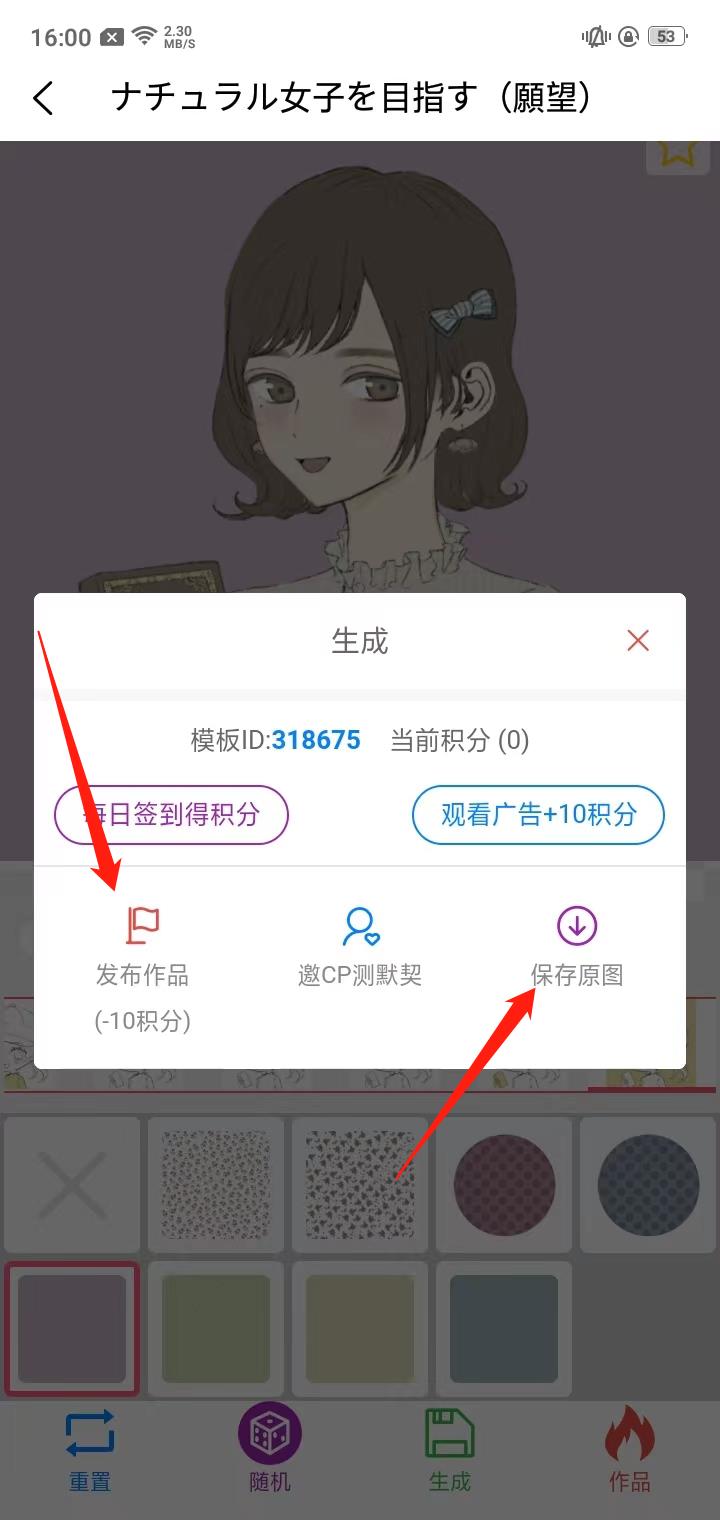The width and height of the screenshot is (720, 1520).
Task: Tap the flag icon to publish artwork (发布作品)
Action: click(140, 927)
